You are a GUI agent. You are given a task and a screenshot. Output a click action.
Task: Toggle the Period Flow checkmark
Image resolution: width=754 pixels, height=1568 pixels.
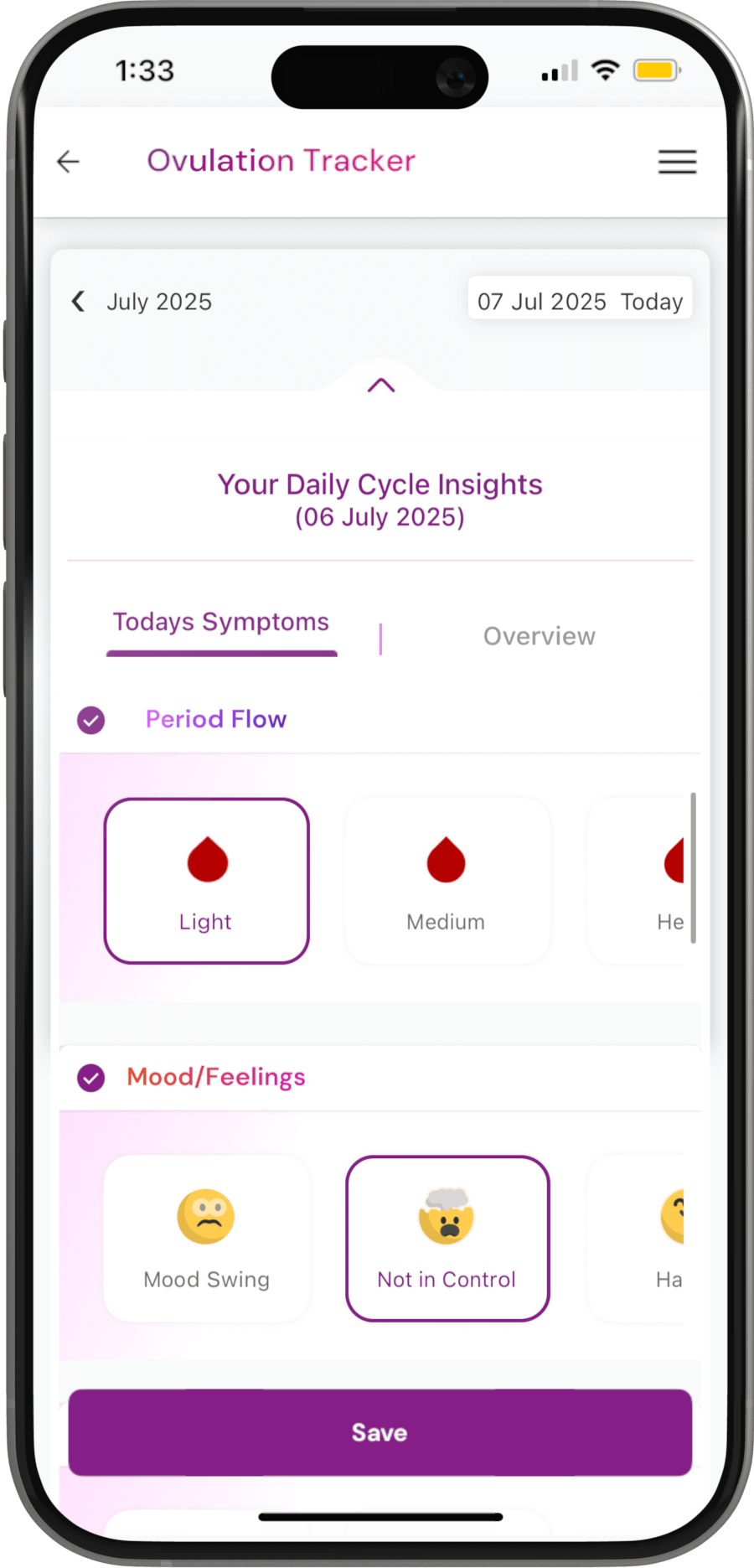click(x=91, y=720)
